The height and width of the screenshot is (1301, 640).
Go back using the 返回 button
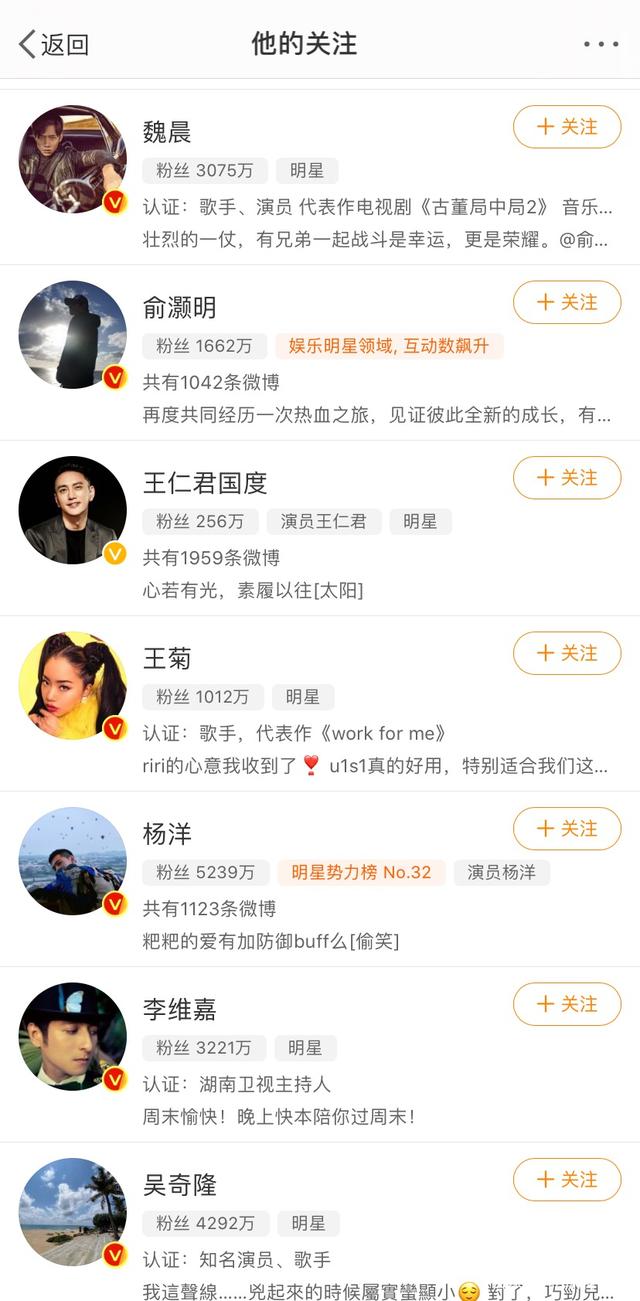tap(54, 44)
